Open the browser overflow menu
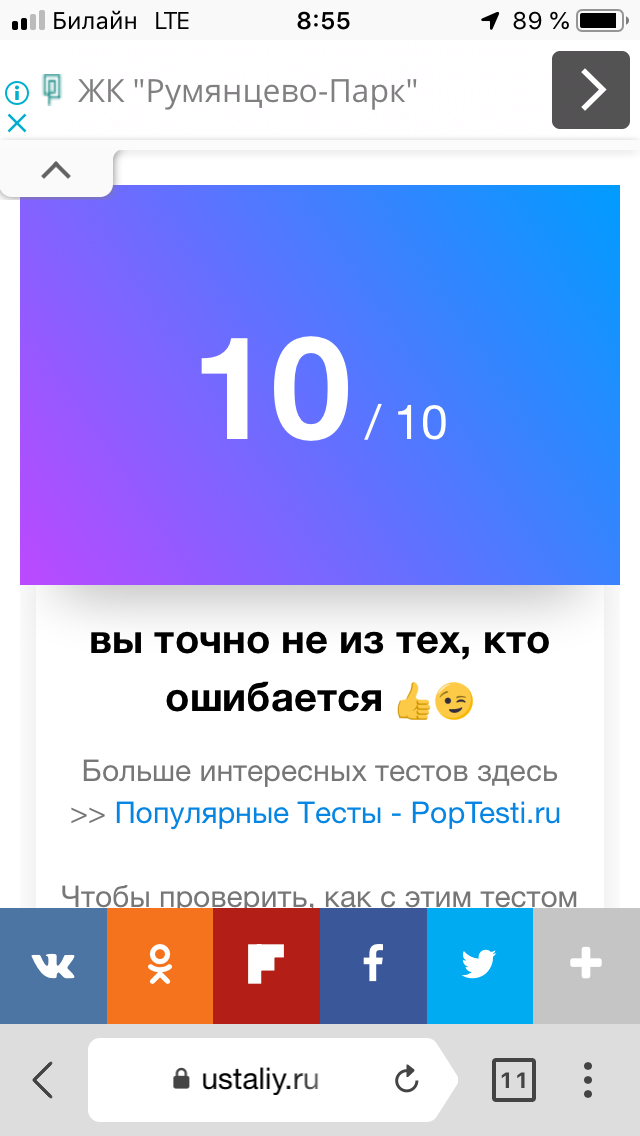Viewport: 640px width, 1136px height. tap(588, 1080)
